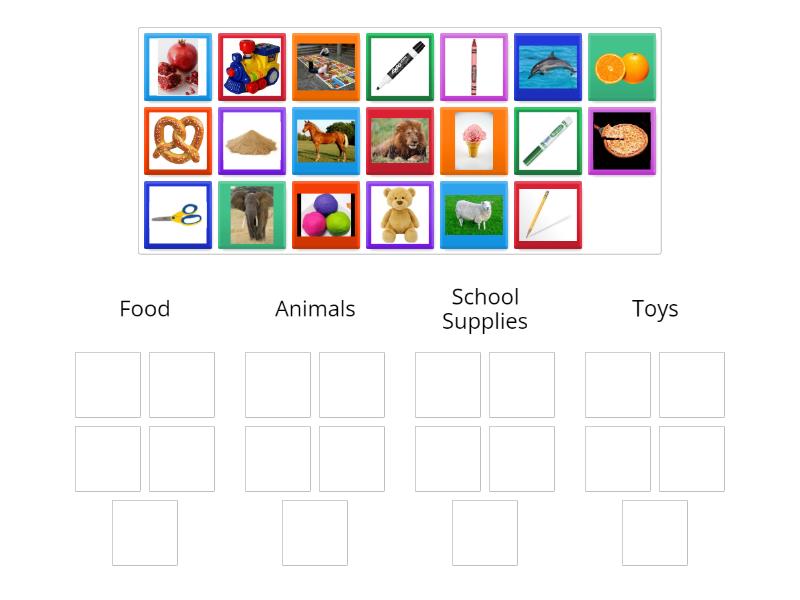Image resolution: width=800 pixels, height=600 pixels.
Task: Choose the play dough balls tile
Action: [x=326, y=215]
